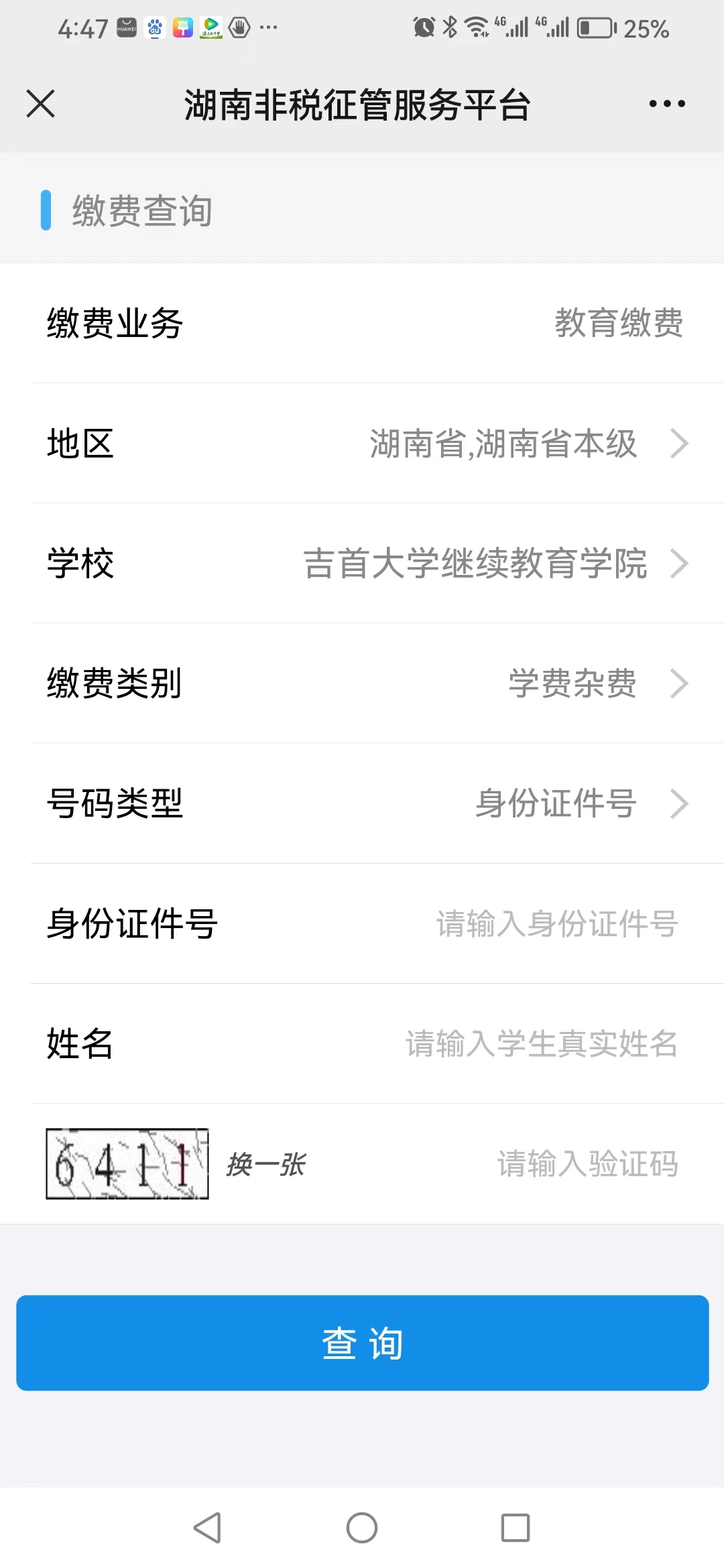
Task: Focus the 身份证件号 input field
Action: [x=556, y=924]
